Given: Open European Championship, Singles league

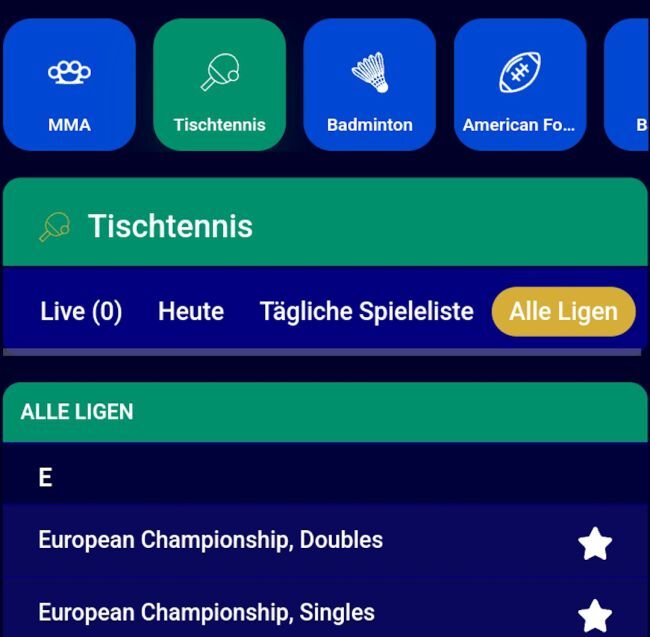Looking at the screenshot, I should [207, 612].
